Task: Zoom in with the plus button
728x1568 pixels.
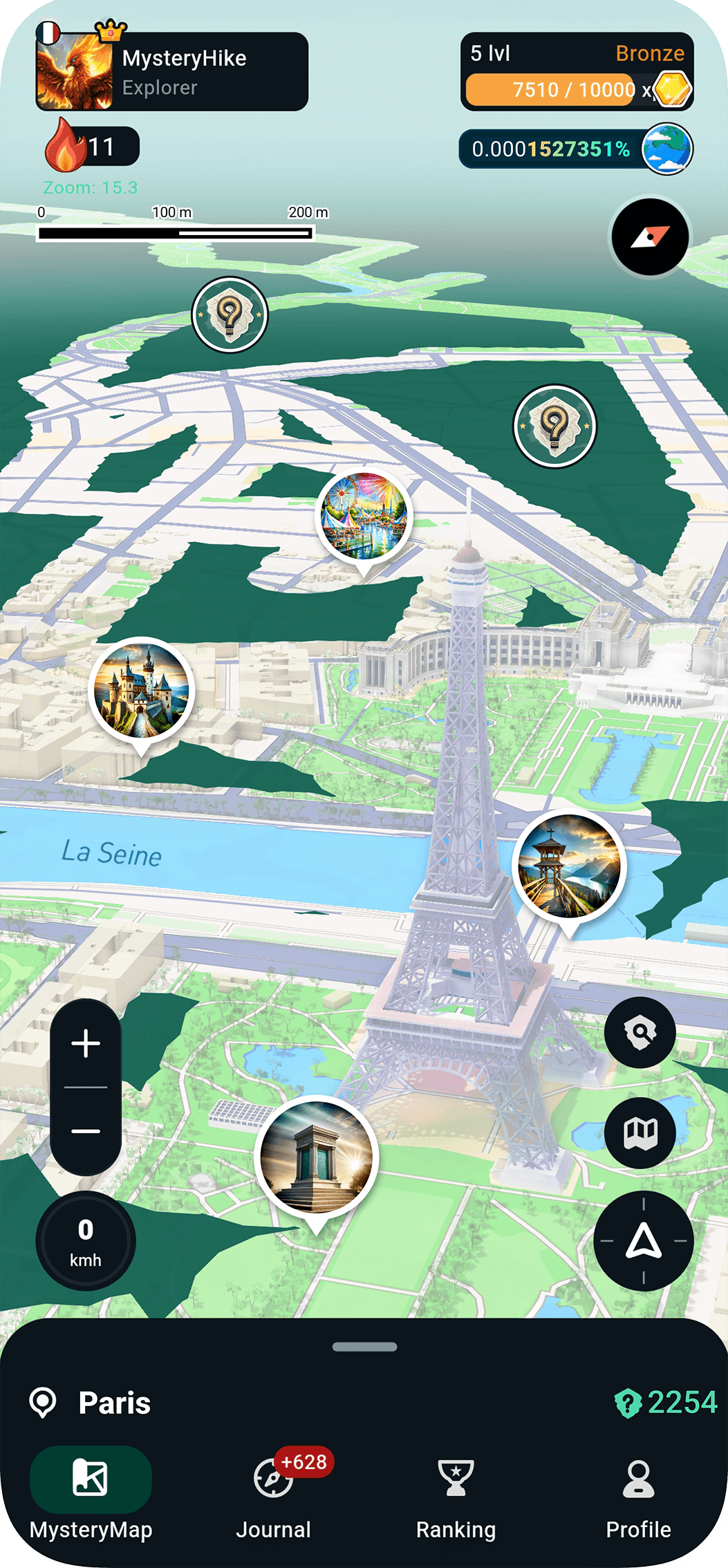Action: 86,1043
